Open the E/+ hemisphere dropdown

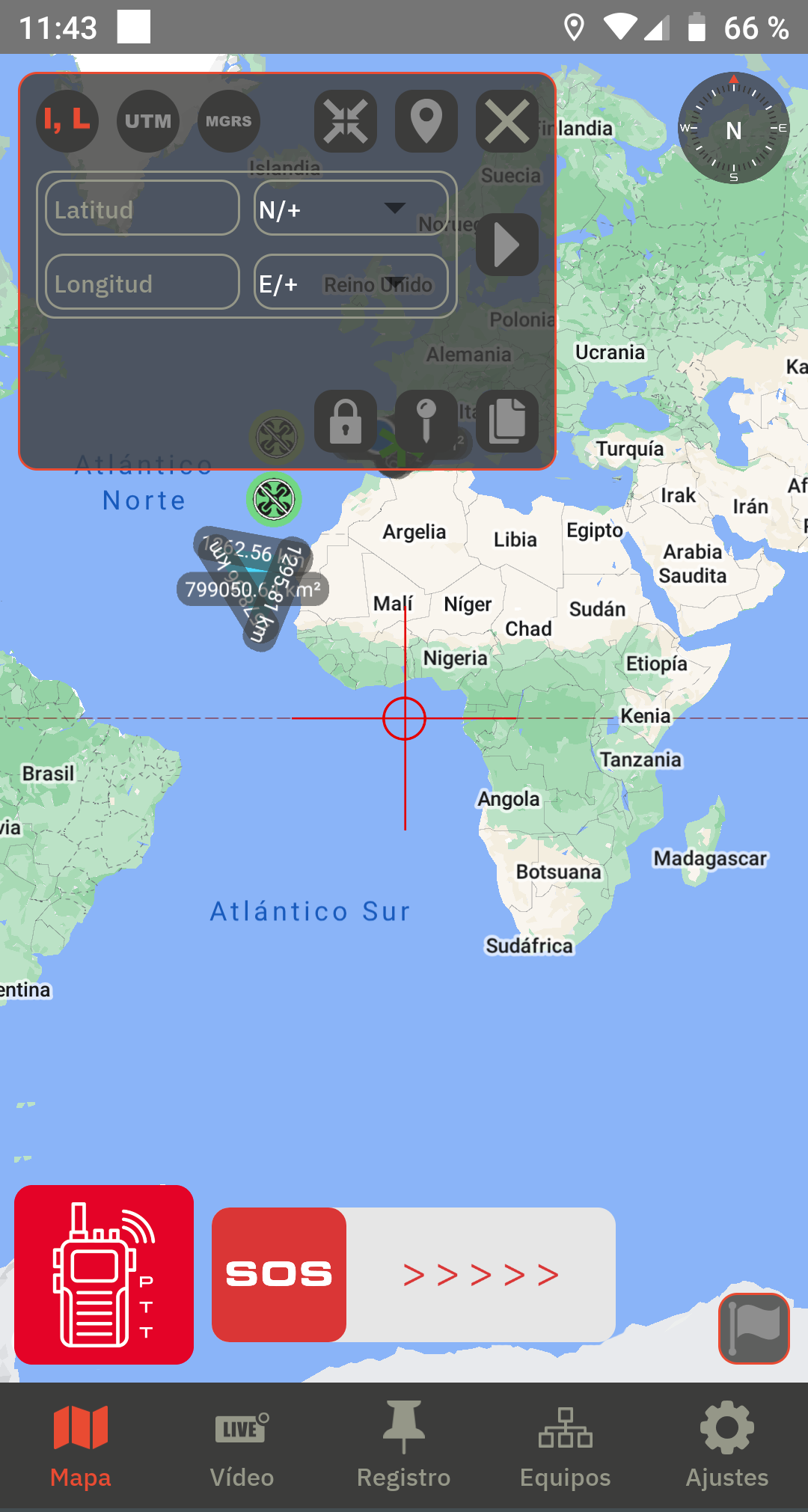(351, 282)
